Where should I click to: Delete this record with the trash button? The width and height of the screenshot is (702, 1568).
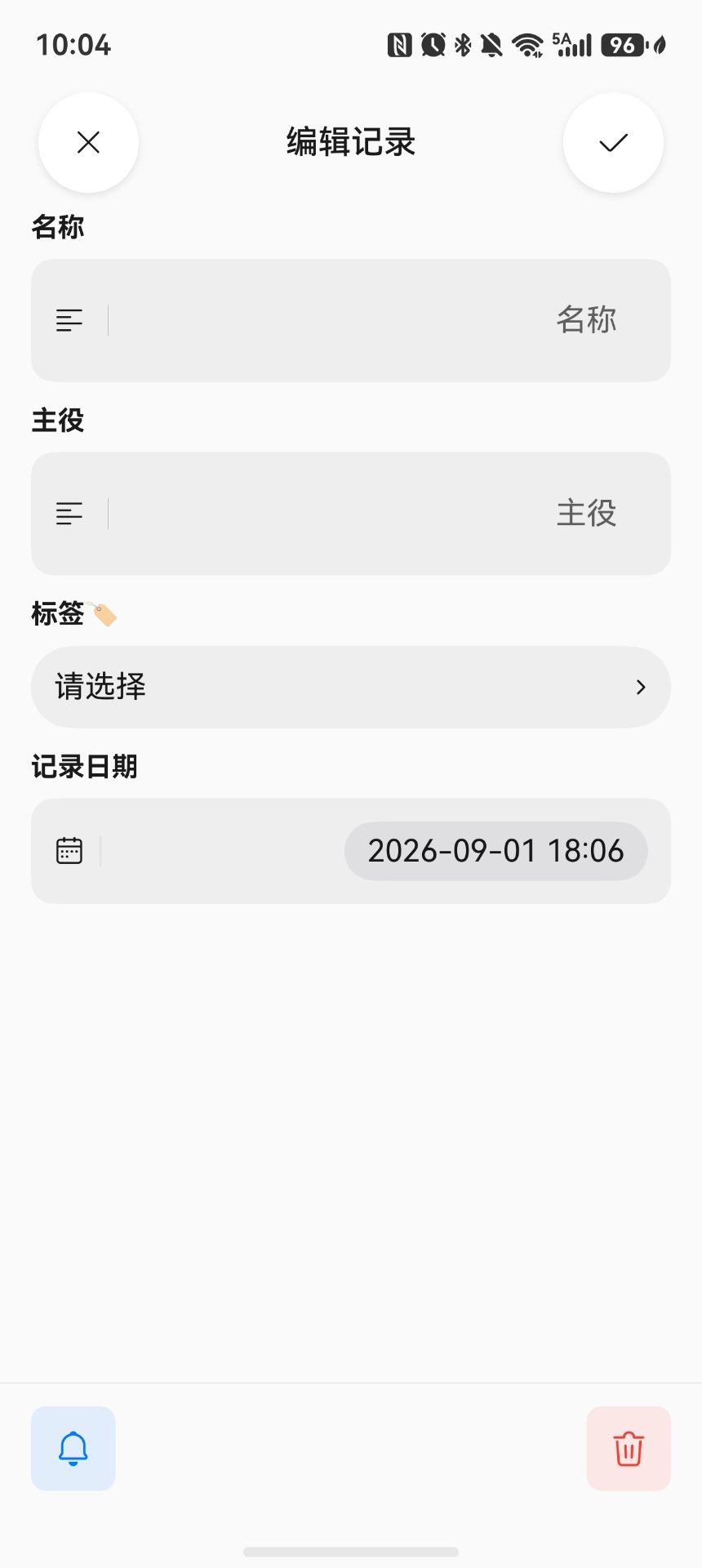pos(629,1448)
